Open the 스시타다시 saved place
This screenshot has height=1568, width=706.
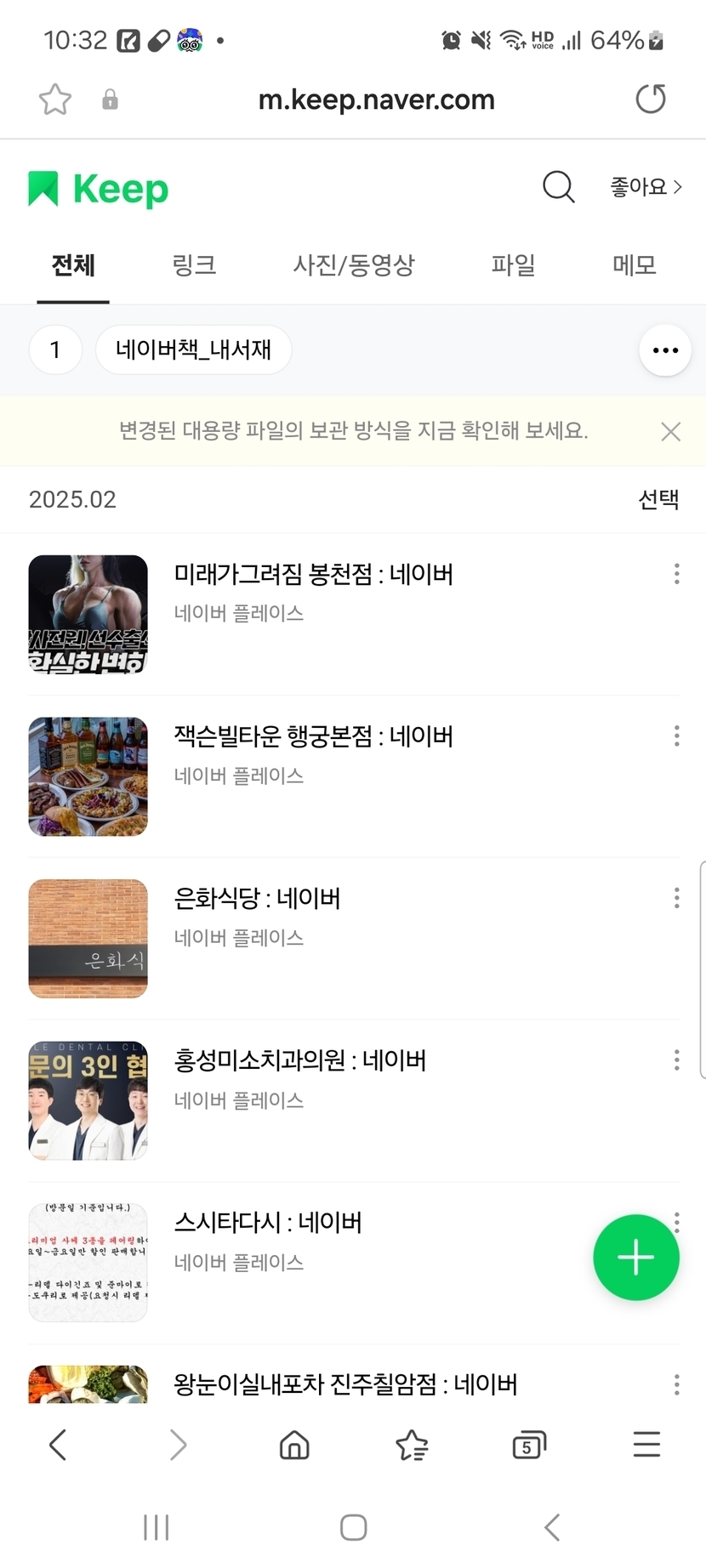[x=268, y=1223]
